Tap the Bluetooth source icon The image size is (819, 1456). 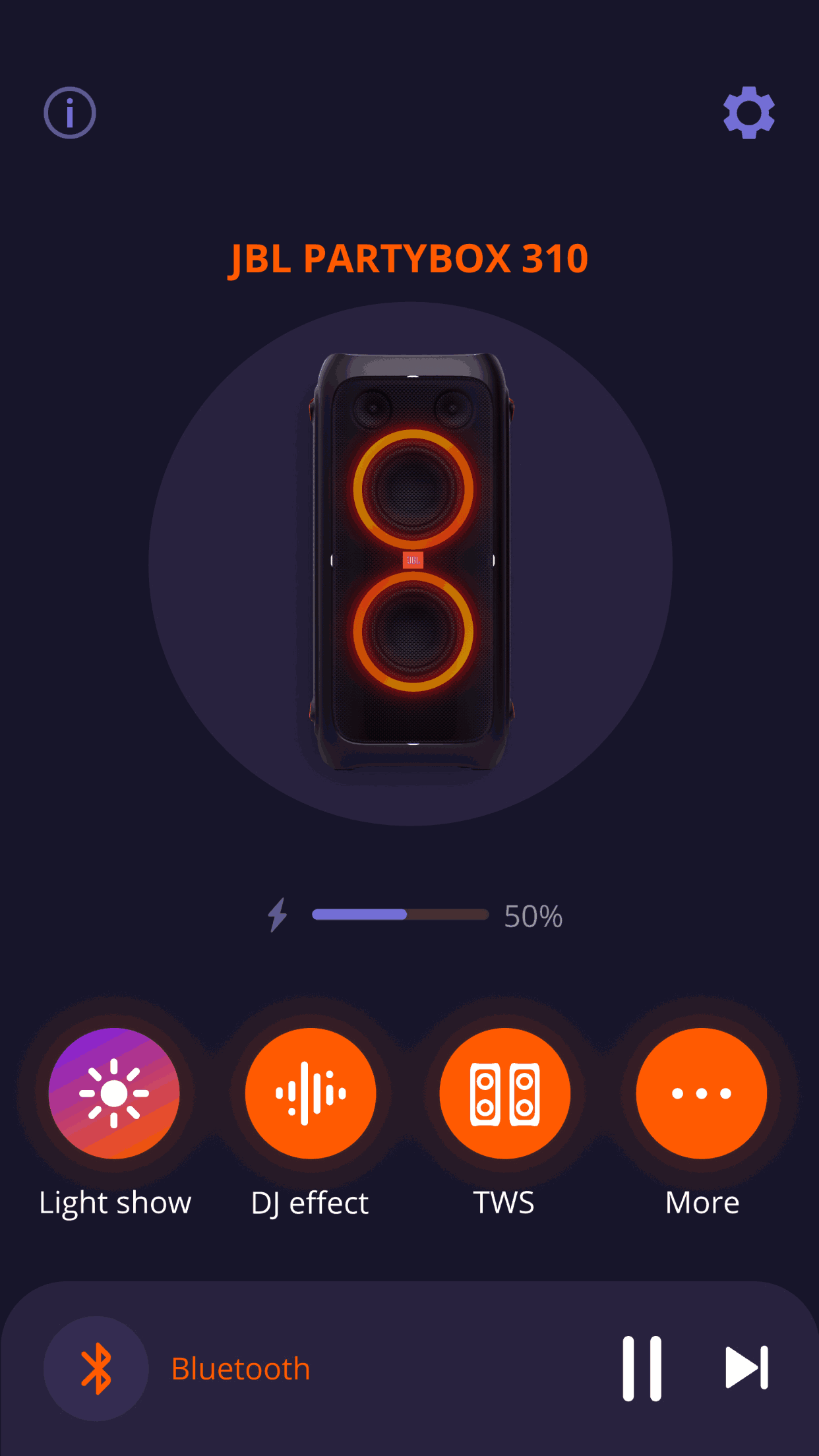(96, 1368)
